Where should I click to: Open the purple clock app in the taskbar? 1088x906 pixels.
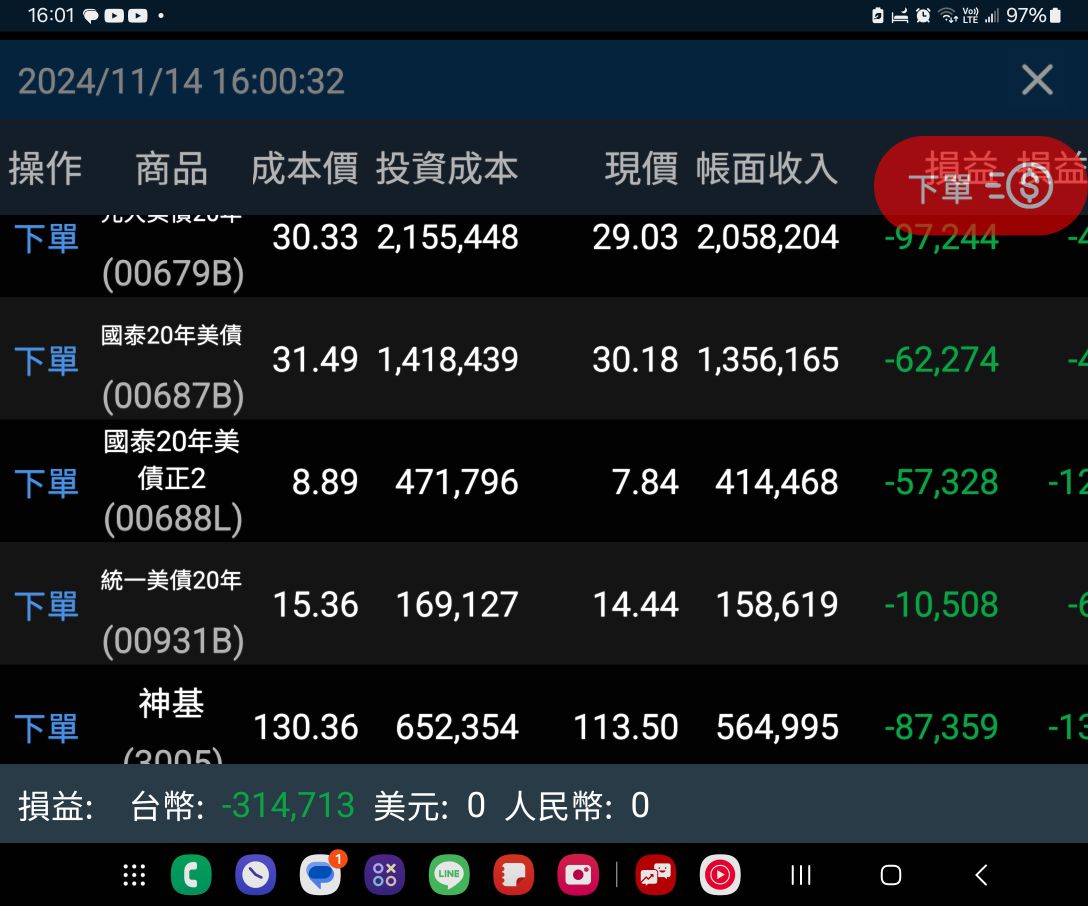click(255, 875)
